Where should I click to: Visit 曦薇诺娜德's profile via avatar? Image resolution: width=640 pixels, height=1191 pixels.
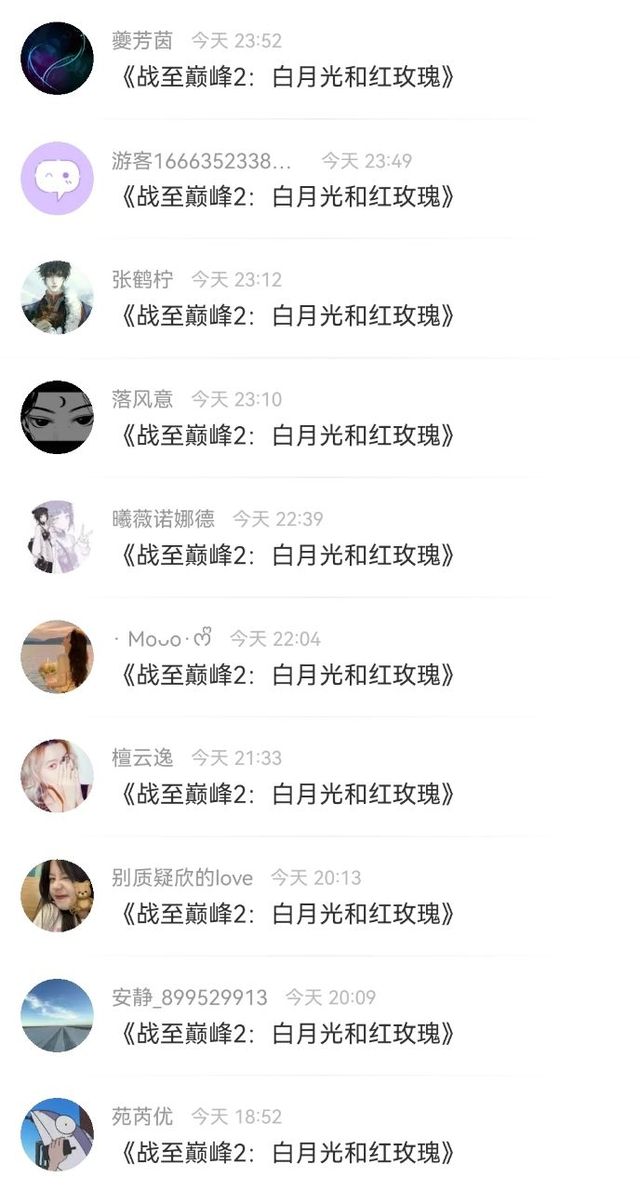point(57,537)
